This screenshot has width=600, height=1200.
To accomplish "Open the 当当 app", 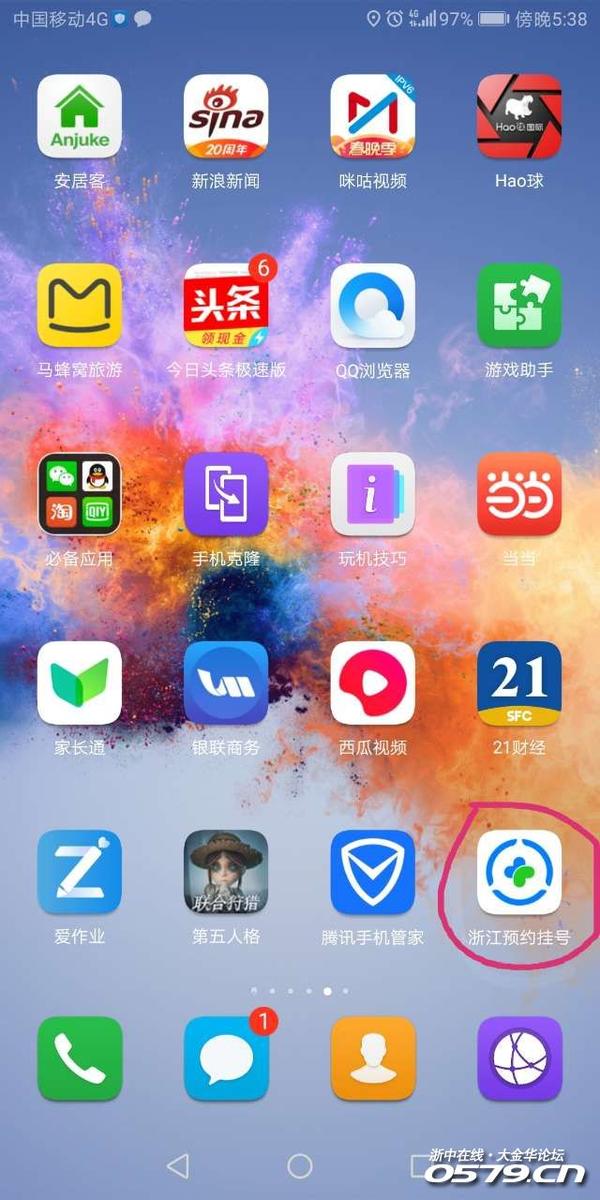I will 519,494.
